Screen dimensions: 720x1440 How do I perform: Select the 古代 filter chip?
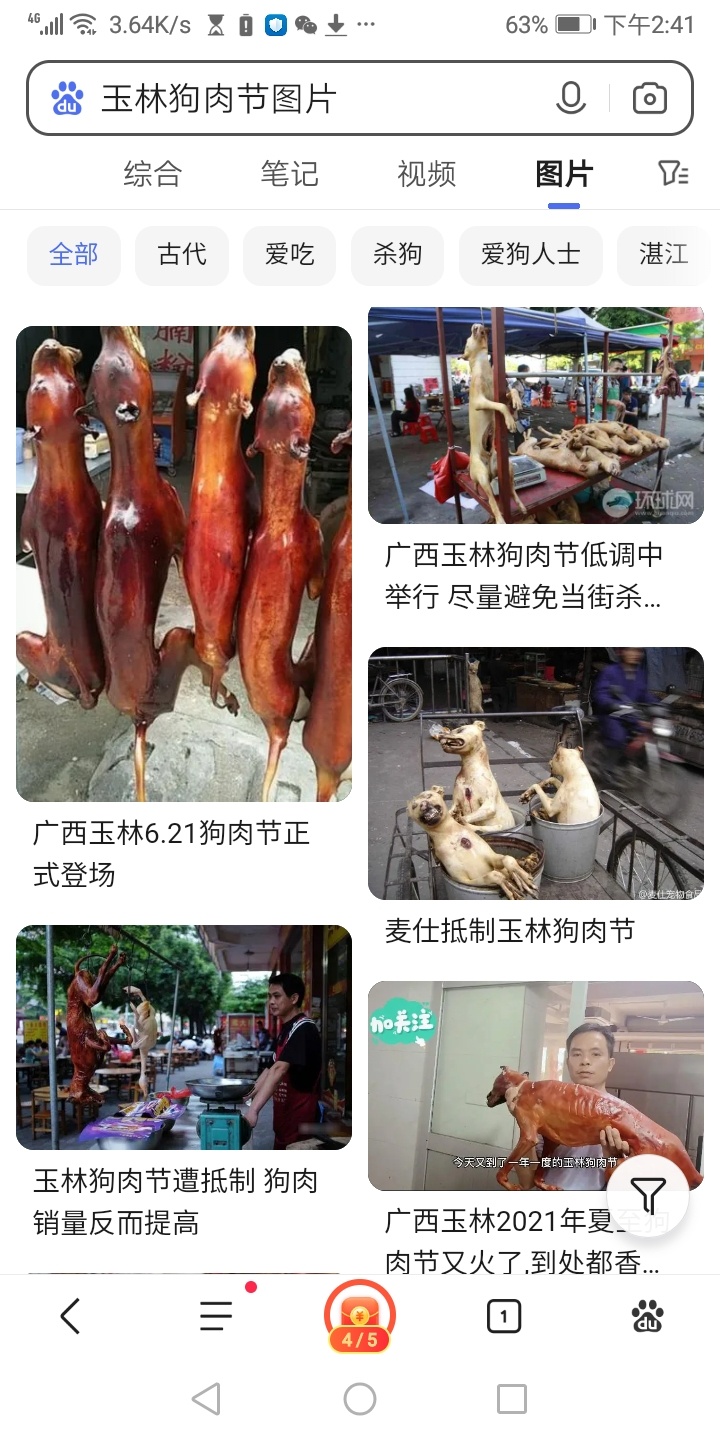(x=182, y=255)
